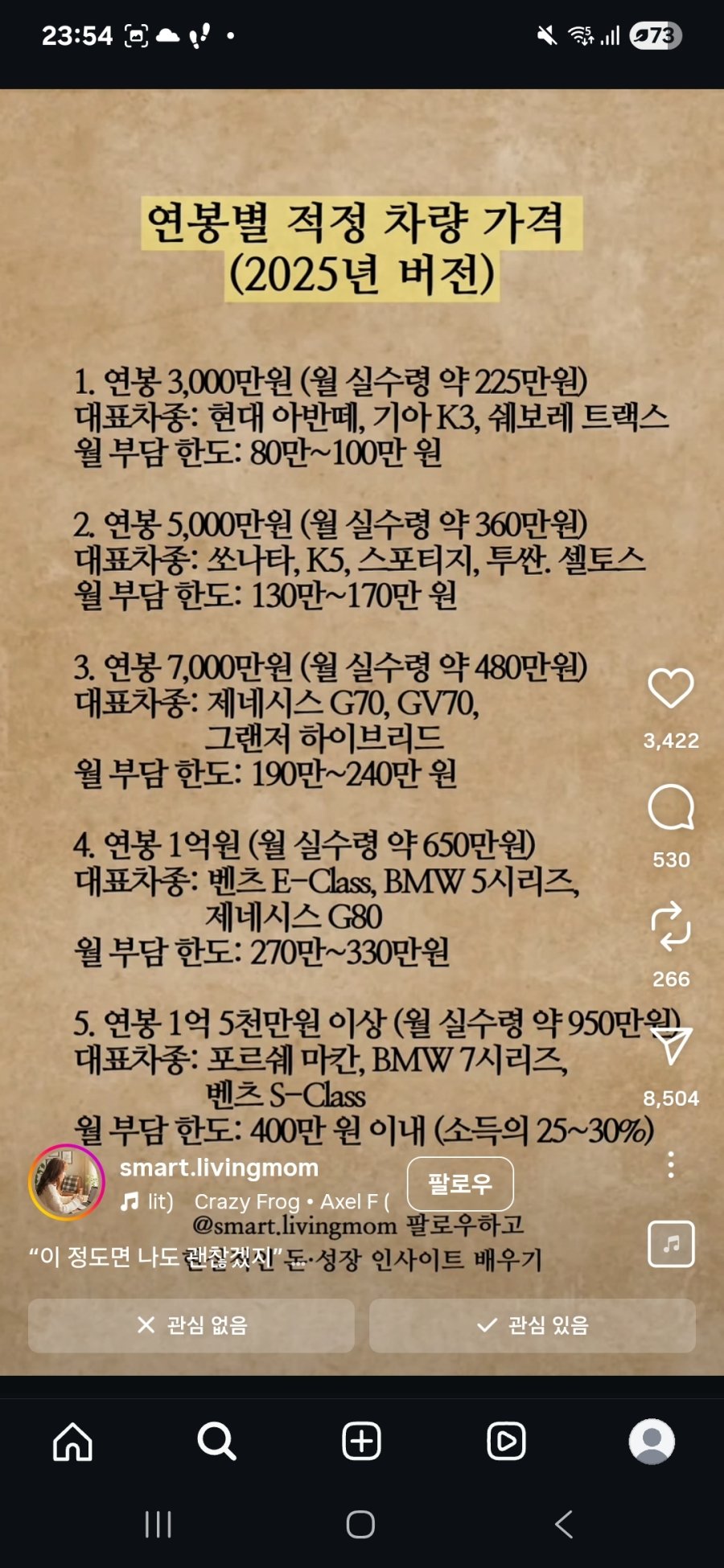Open the audio thumbnail for this reel
Screen dimensions: 724x1568
tap(671, 1244)
